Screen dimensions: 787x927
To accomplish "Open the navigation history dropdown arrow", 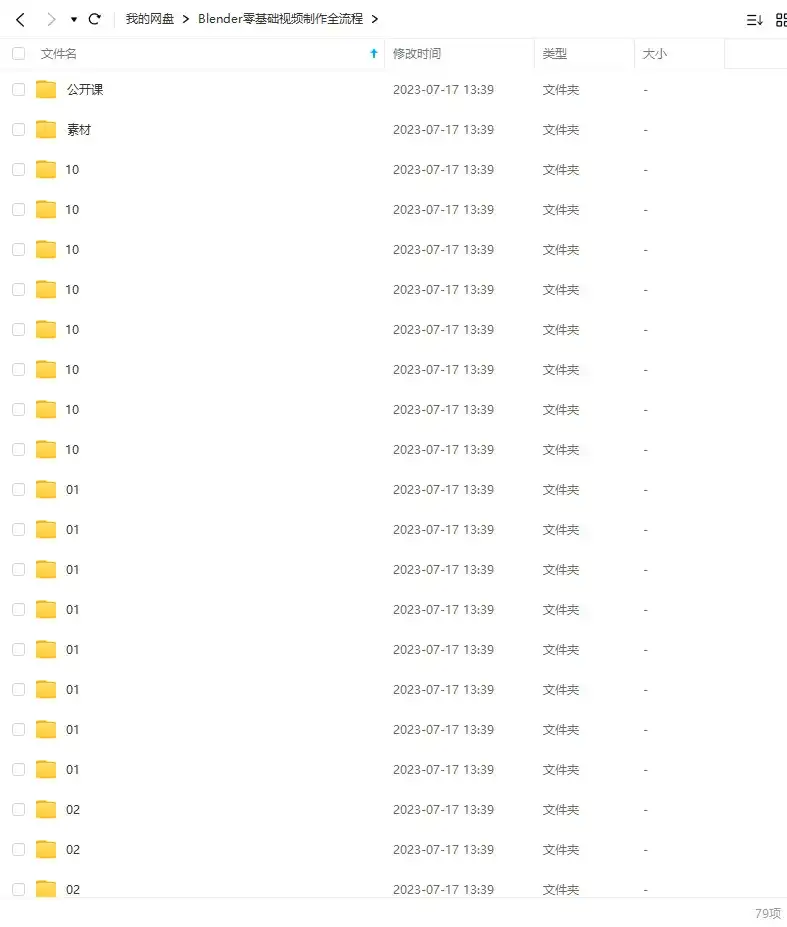I will (74, 20).
